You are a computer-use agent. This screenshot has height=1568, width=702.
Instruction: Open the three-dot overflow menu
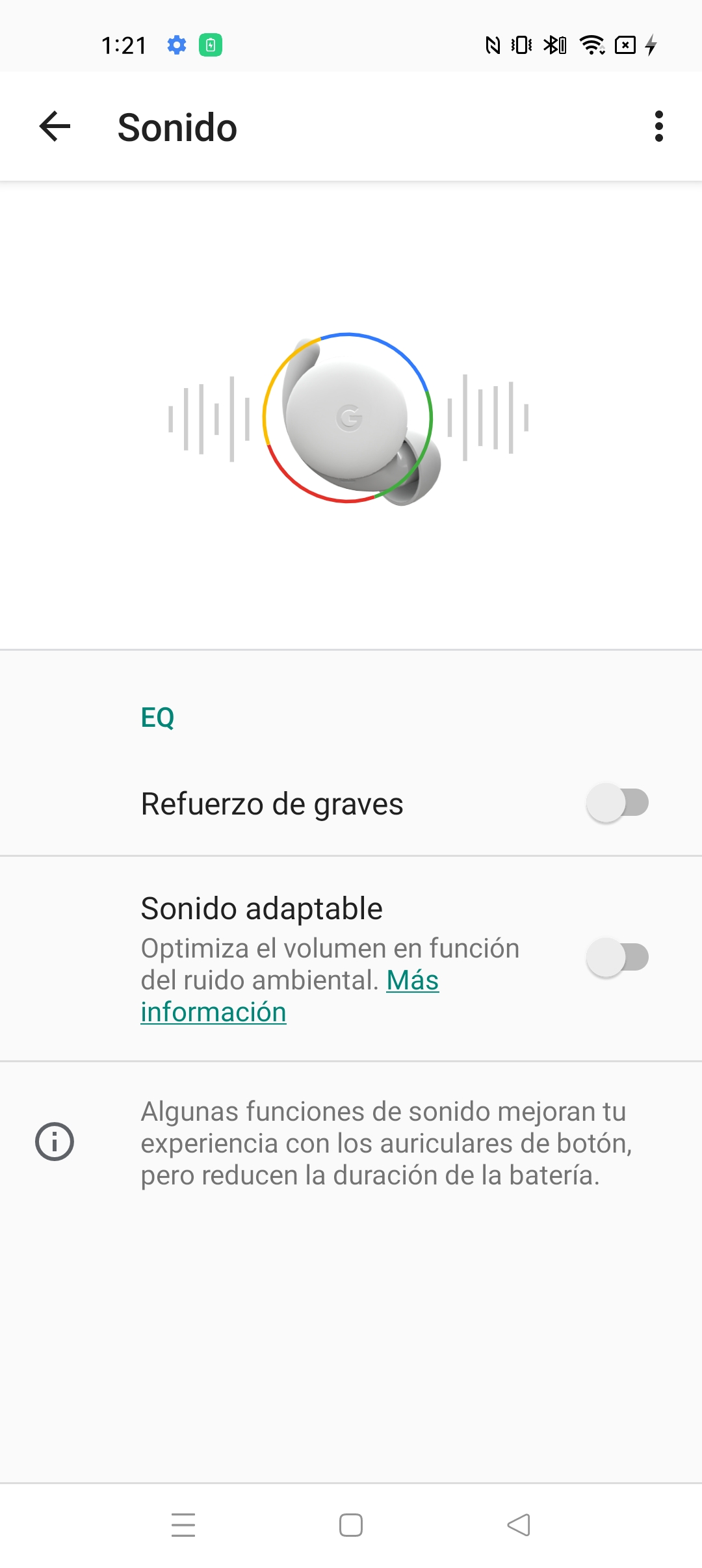click(x=658, y=126)
